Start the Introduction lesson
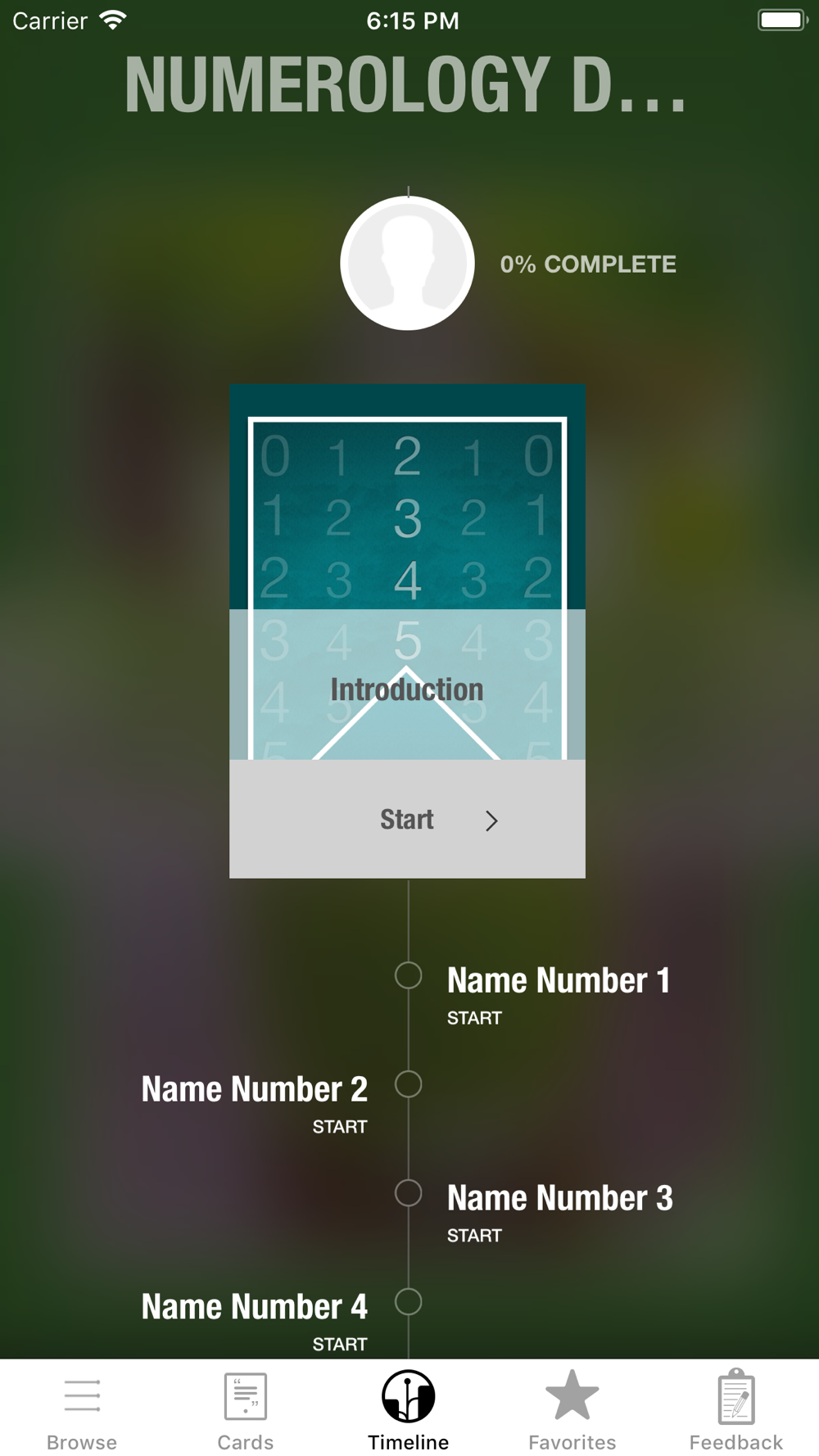 click(x=407, y=819)
